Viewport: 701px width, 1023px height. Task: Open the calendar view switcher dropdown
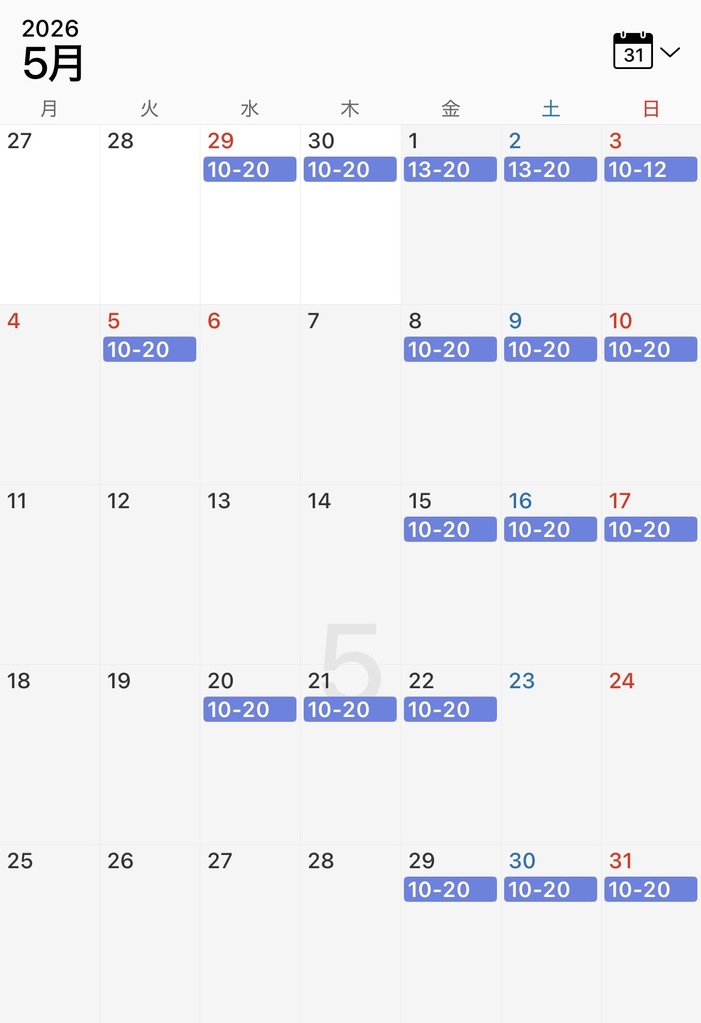[x=646, y=52]
